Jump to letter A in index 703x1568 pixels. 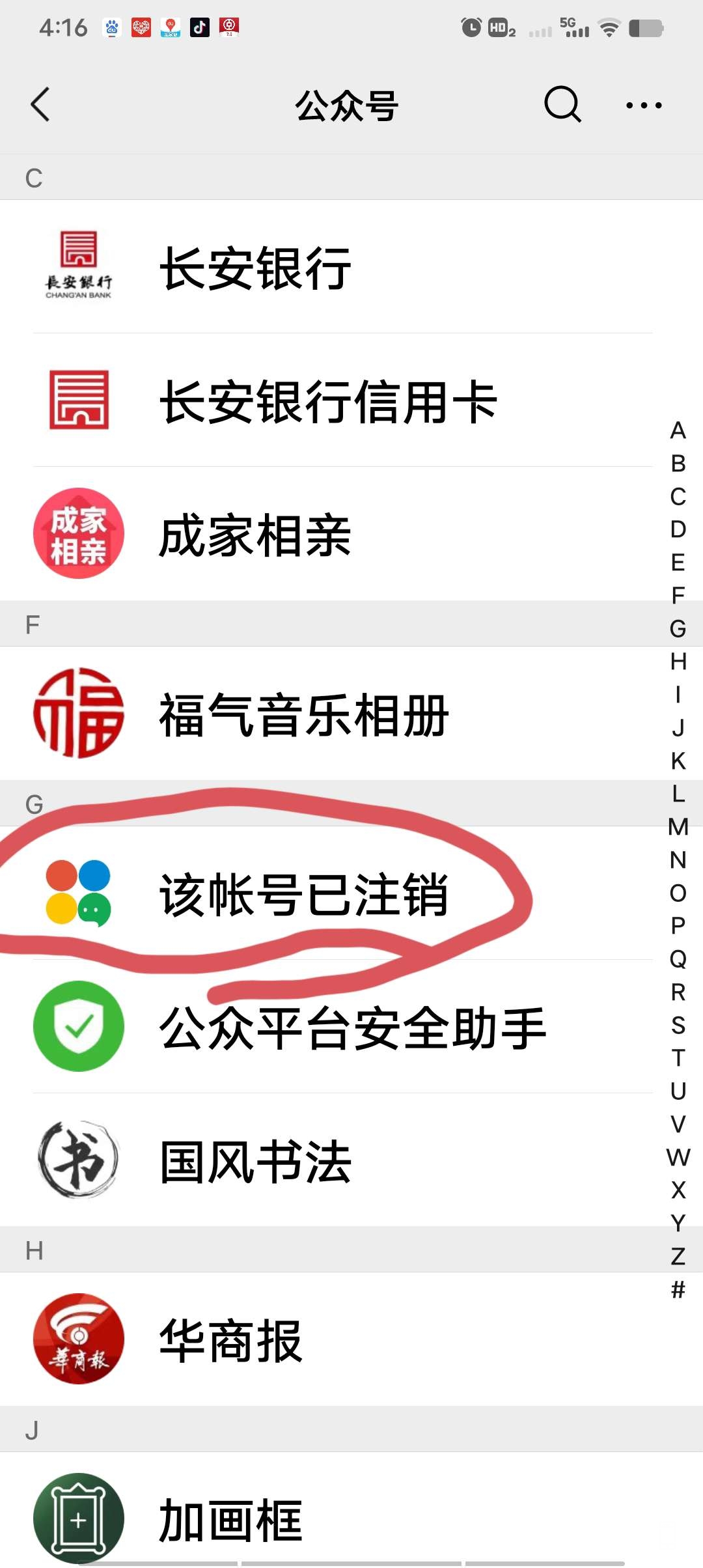[678, 430]
